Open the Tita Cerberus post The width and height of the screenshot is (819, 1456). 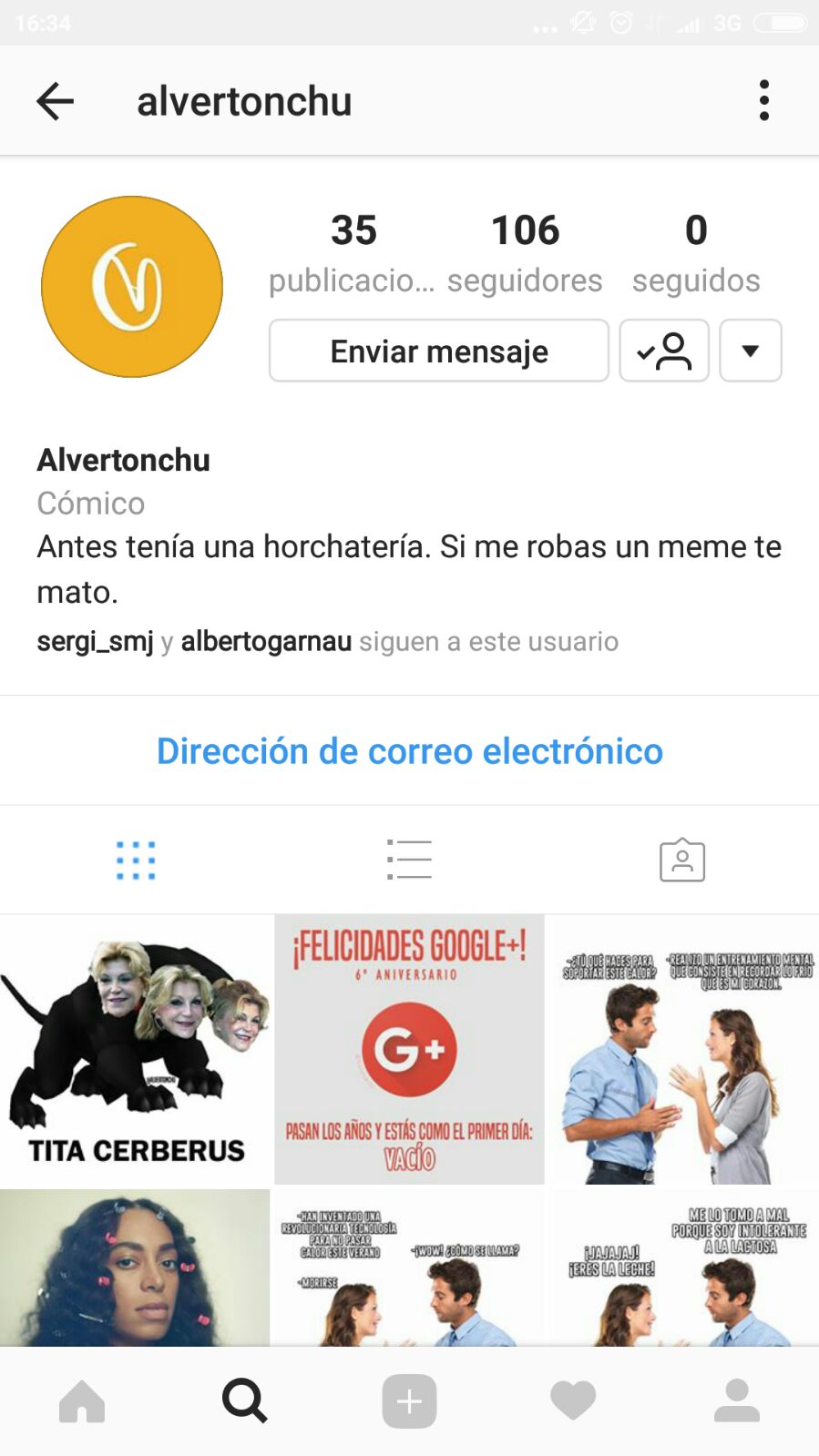pos(135,1050)
